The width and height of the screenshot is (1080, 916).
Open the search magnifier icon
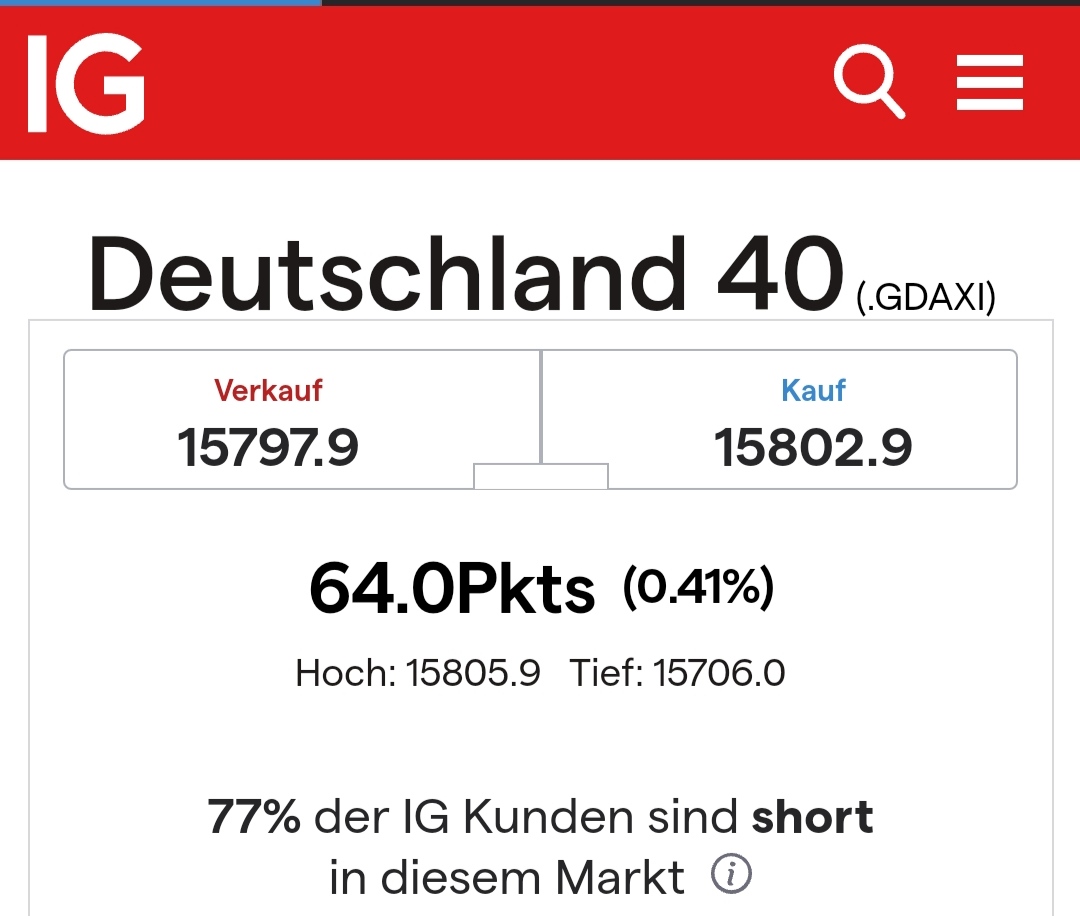(x=868, y=83)
